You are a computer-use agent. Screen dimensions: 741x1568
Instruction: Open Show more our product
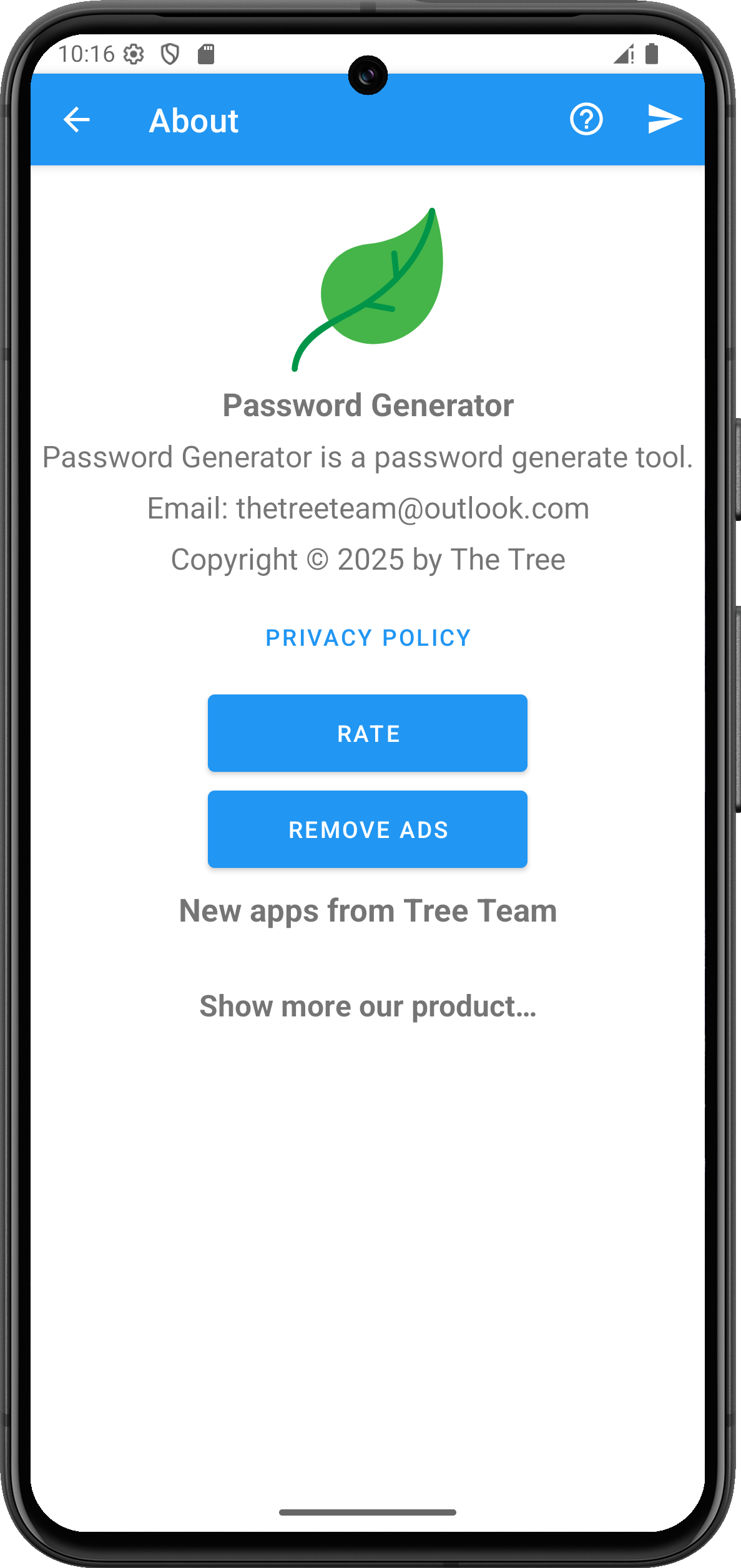368,1006
